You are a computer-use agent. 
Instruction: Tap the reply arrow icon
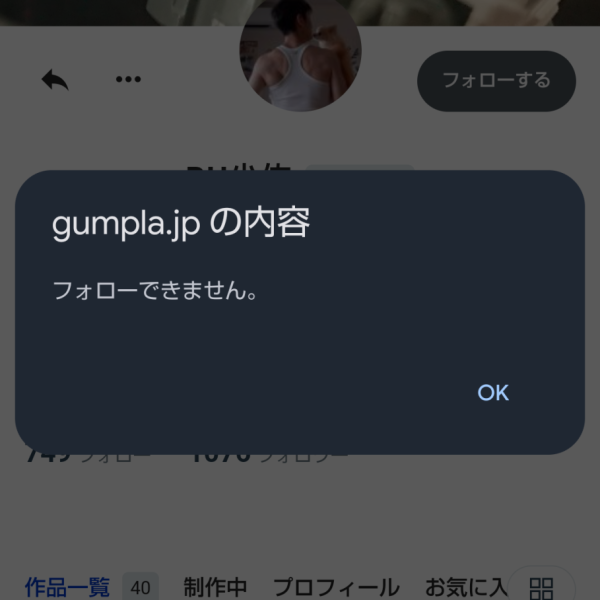(x=55, y=80)
